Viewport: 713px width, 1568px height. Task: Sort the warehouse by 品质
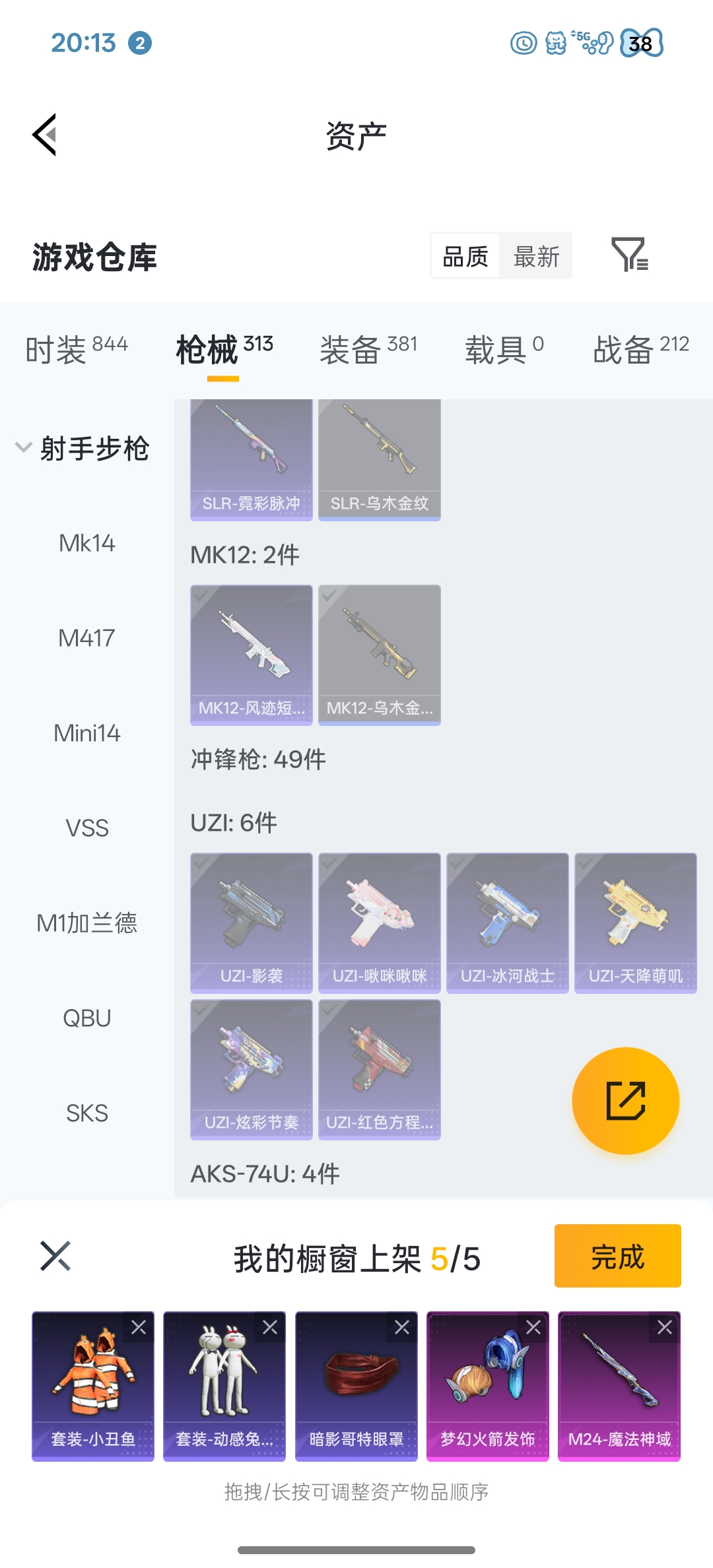[x=465, y=256]
